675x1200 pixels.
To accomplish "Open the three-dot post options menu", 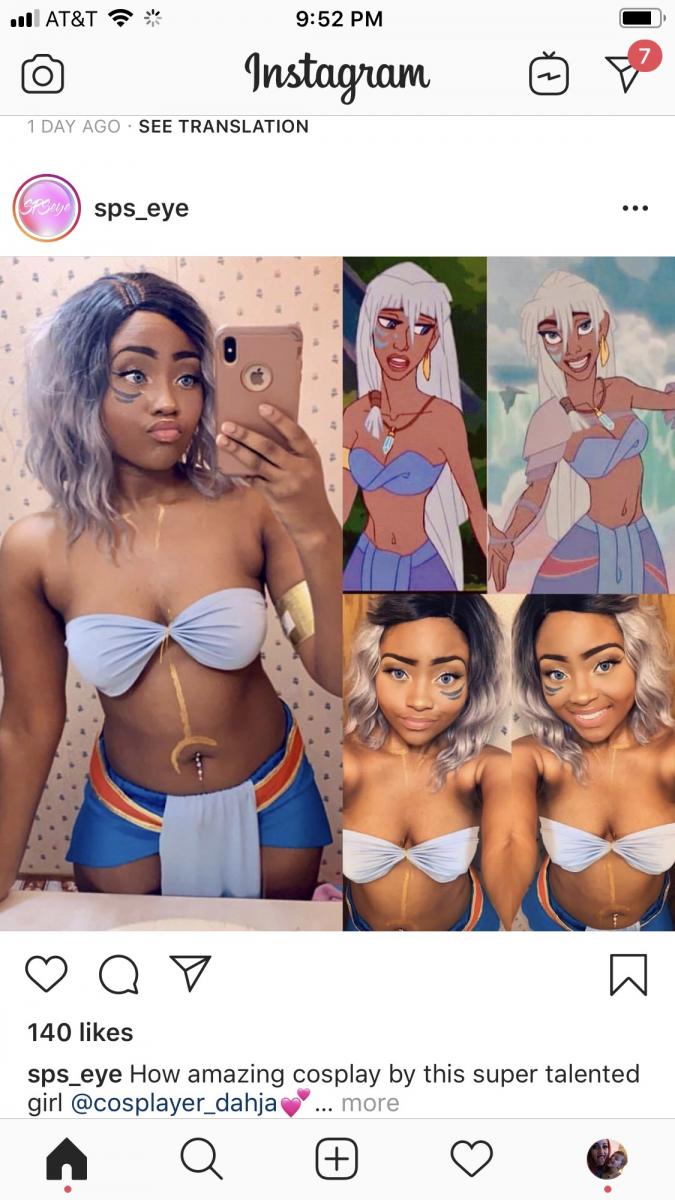I will tap(635, 209).
